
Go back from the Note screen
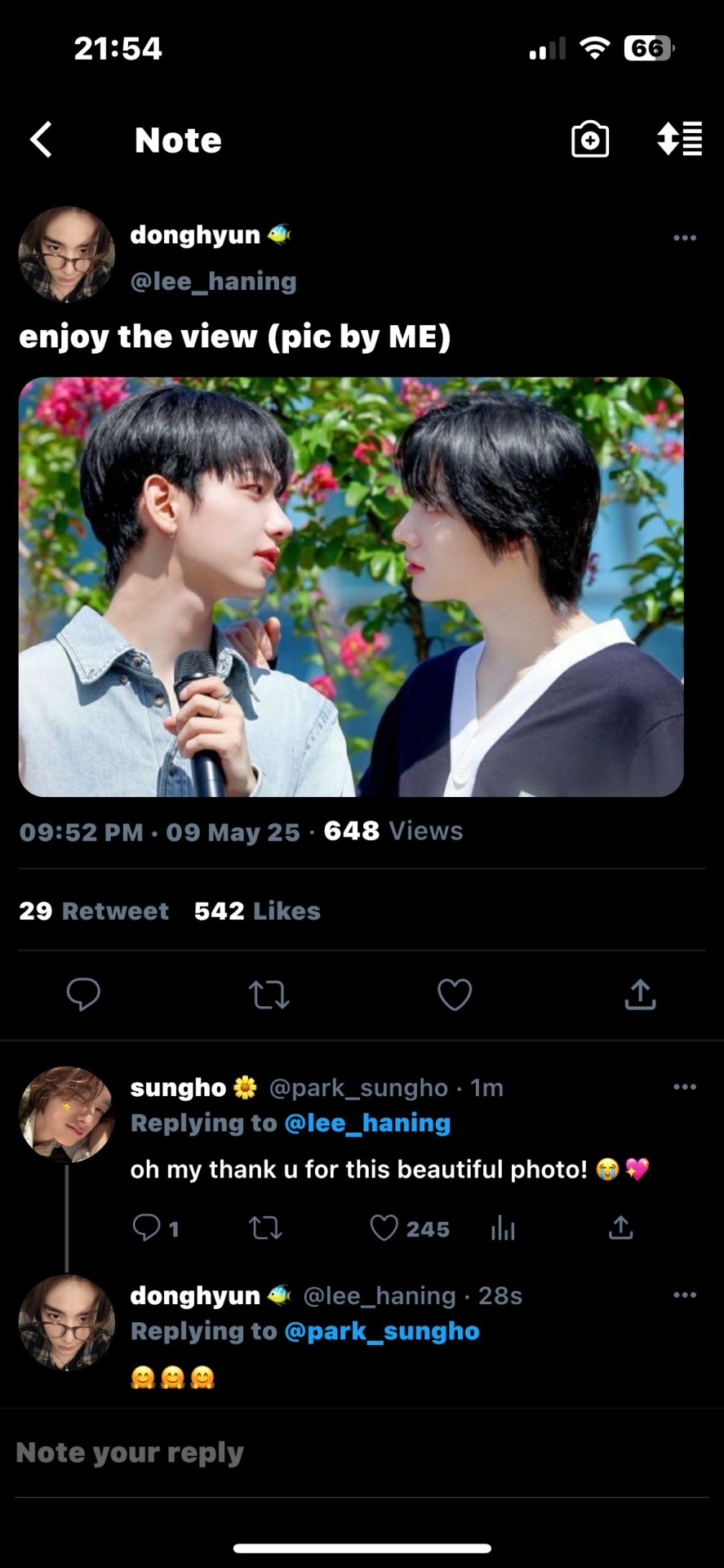pyautogui.click(x=42, y=140)
